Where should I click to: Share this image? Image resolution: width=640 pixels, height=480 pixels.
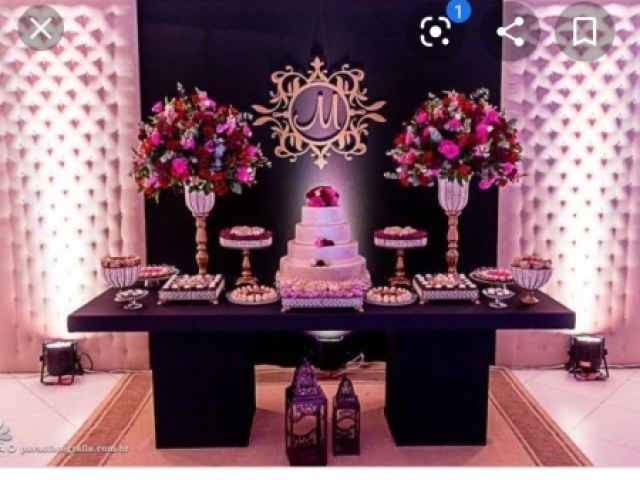(511, 31)
